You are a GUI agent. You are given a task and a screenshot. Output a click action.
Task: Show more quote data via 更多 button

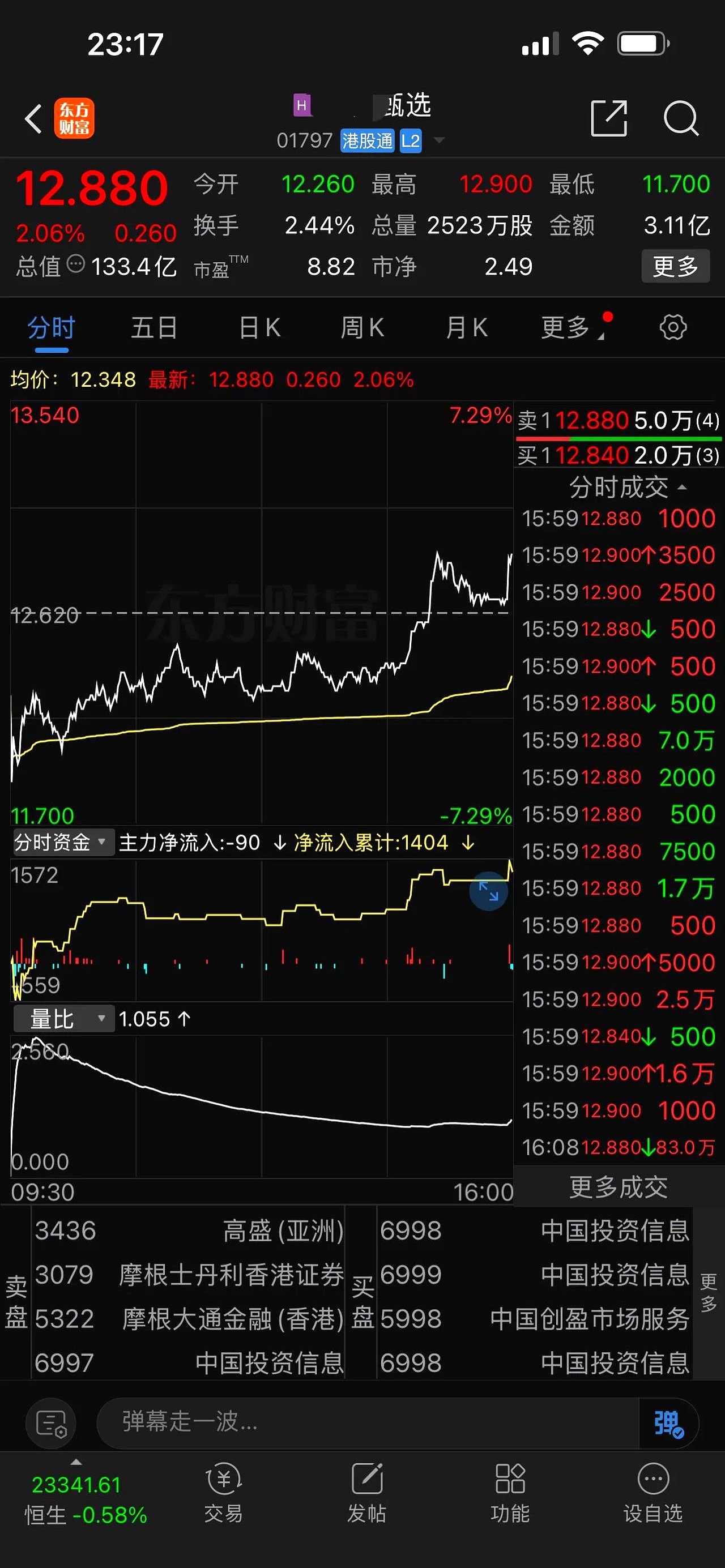coord(675,266)
